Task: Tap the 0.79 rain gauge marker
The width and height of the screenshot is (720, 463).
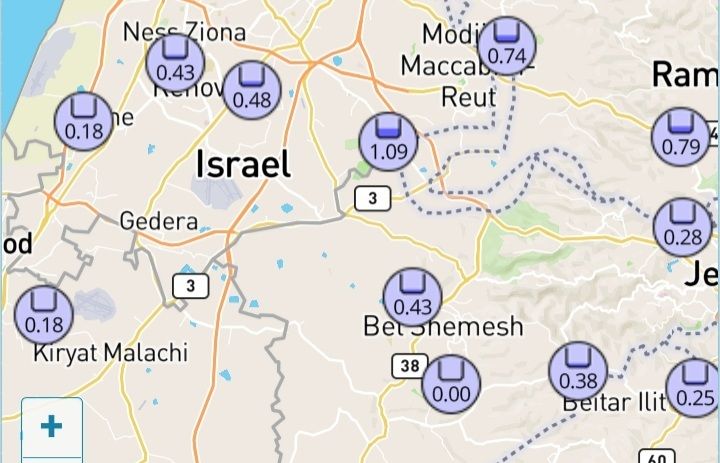Action: click(681, 137)
